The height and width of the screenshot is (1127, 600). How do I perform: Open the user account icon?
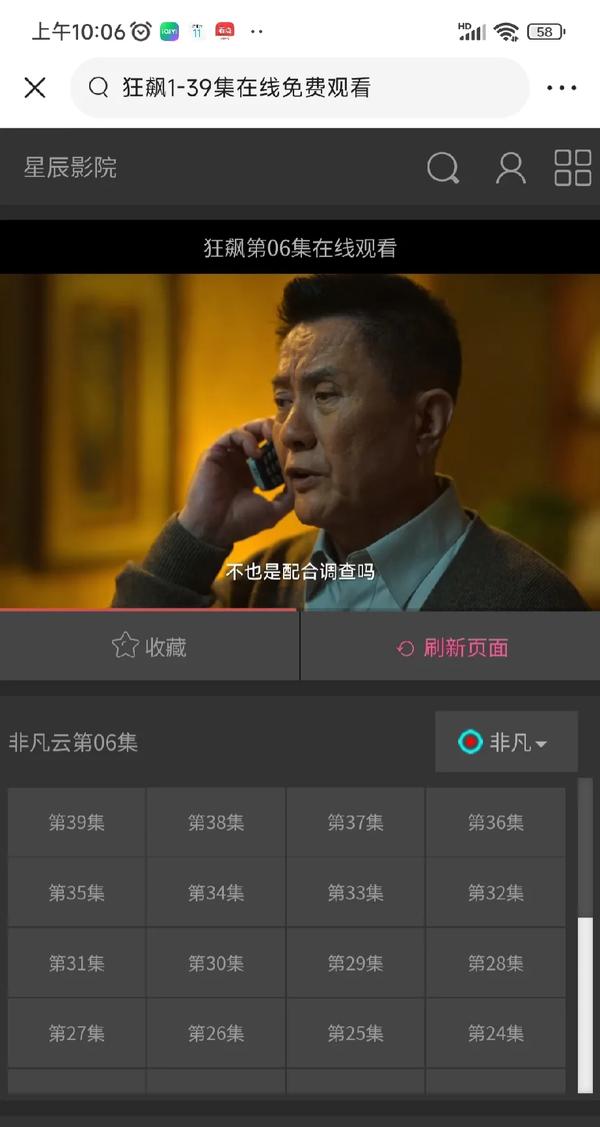pyautogui.click(x=510, y=168)
